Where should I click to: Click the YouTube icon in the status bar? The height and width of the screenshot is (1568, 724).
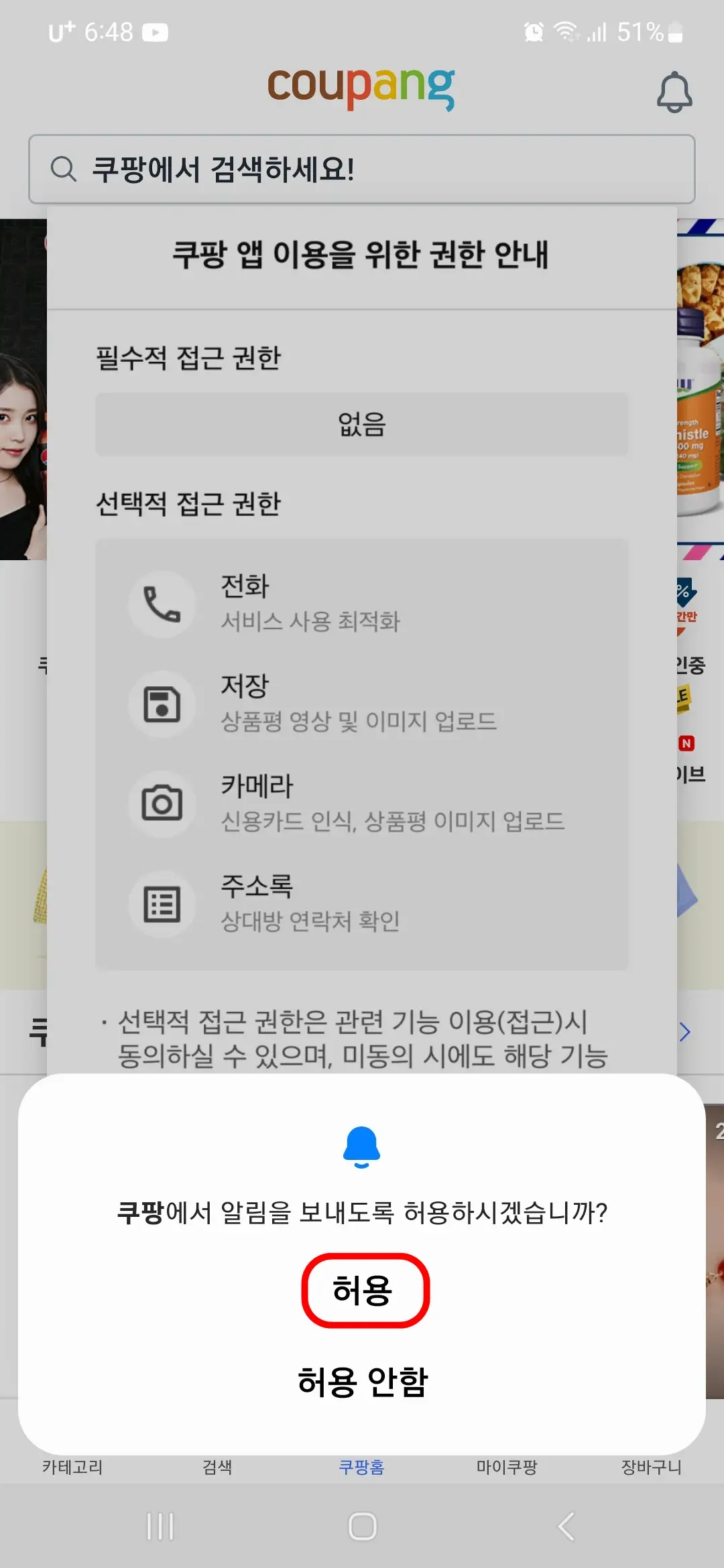click(155, 31)
